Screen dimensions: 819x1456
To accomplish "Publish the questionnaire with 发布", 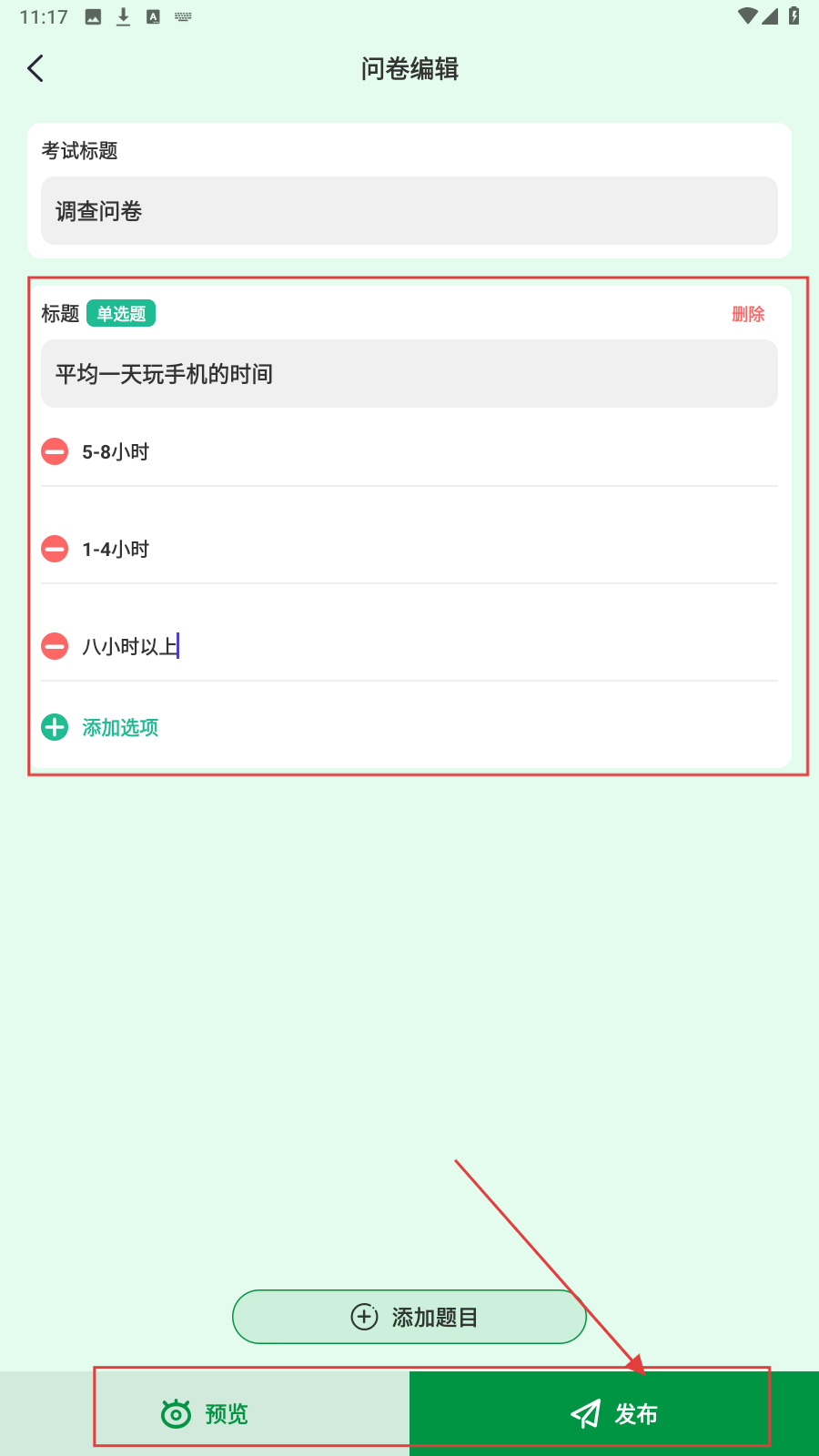I will [x=614, y=1414].
